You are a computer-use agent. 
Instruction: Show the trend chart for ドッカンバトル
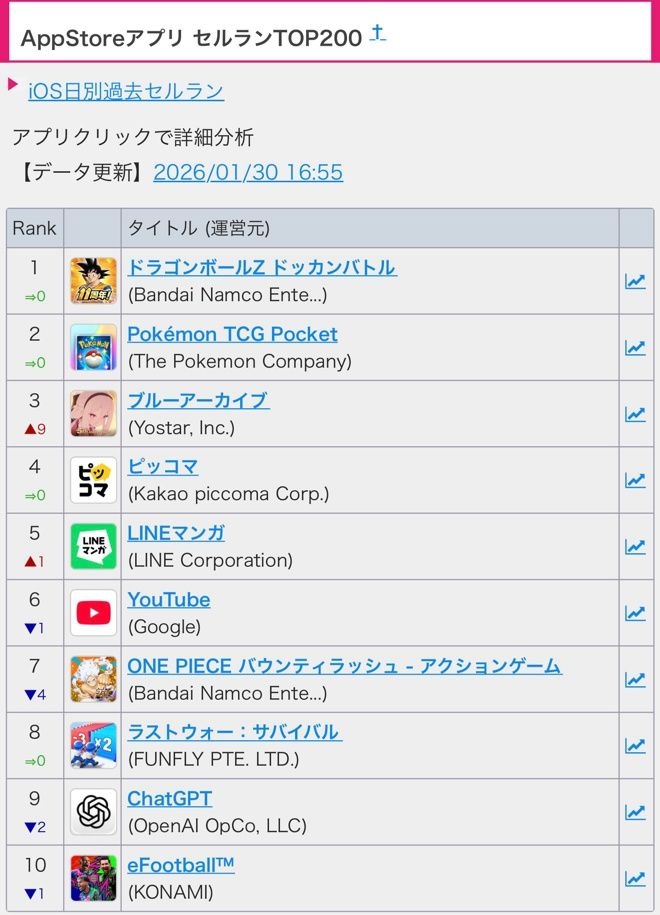click(x=635, y=281)
